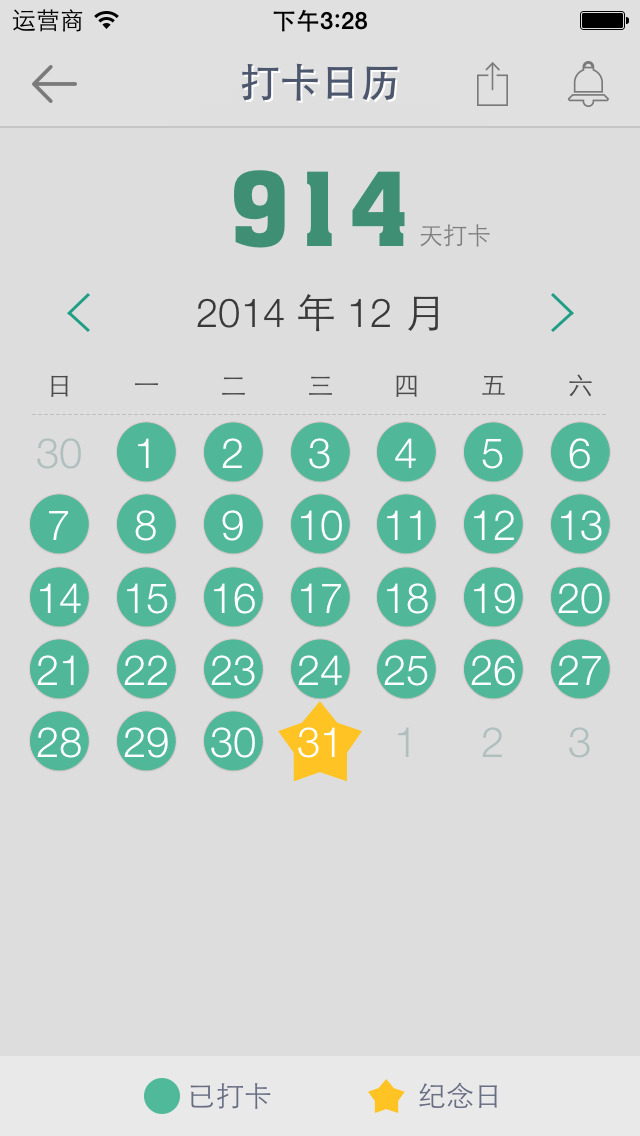Screen dimensions: 640x1136
Task: Choose December 17 in the calendar
Action: (320, 598)
